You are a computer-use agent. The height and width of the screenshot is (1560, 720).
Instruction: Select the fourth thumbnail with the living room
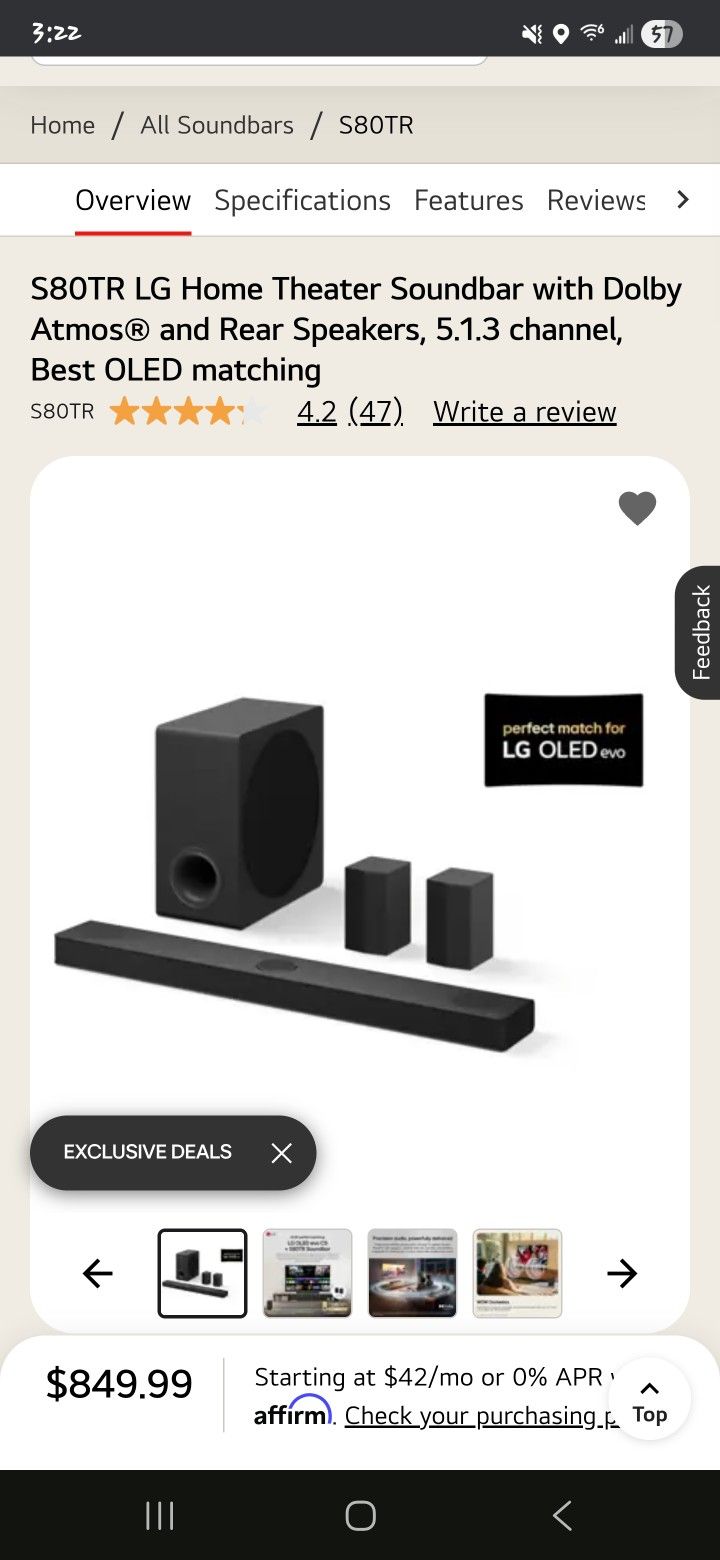pos(517,1273)
